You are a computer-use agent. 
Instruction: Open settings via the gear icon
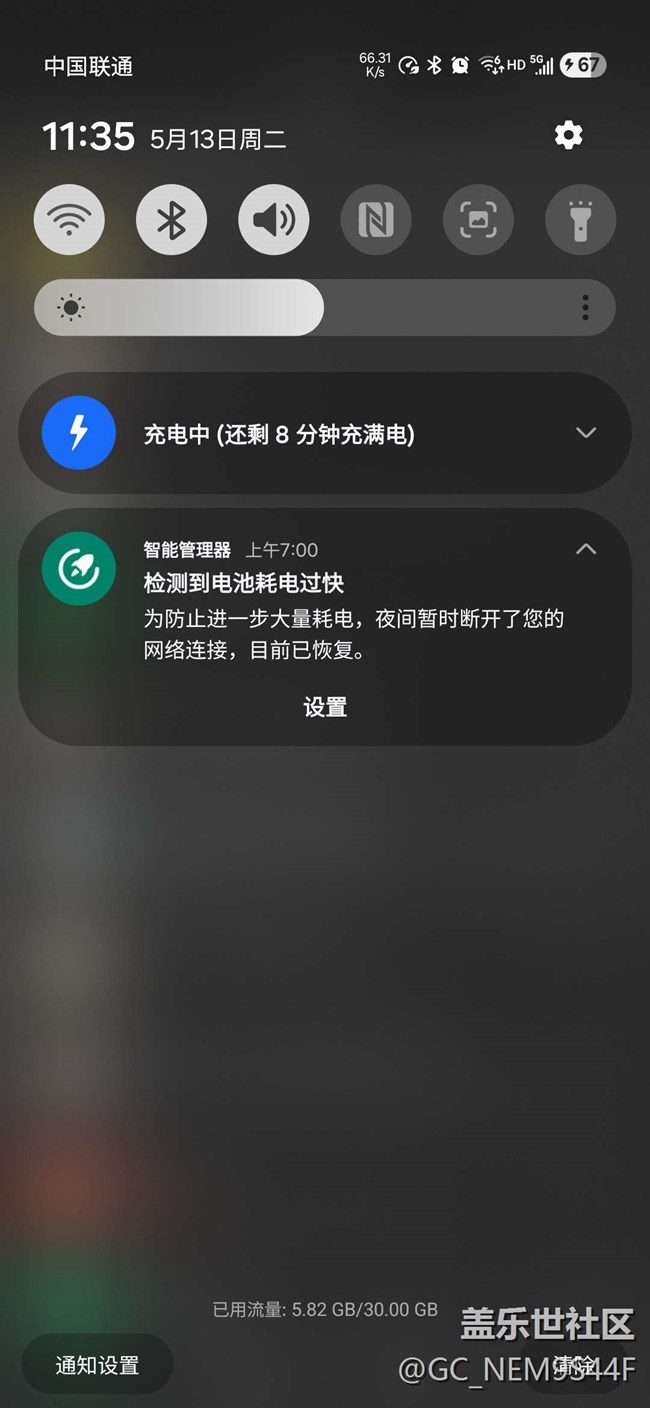pos(569,135)
